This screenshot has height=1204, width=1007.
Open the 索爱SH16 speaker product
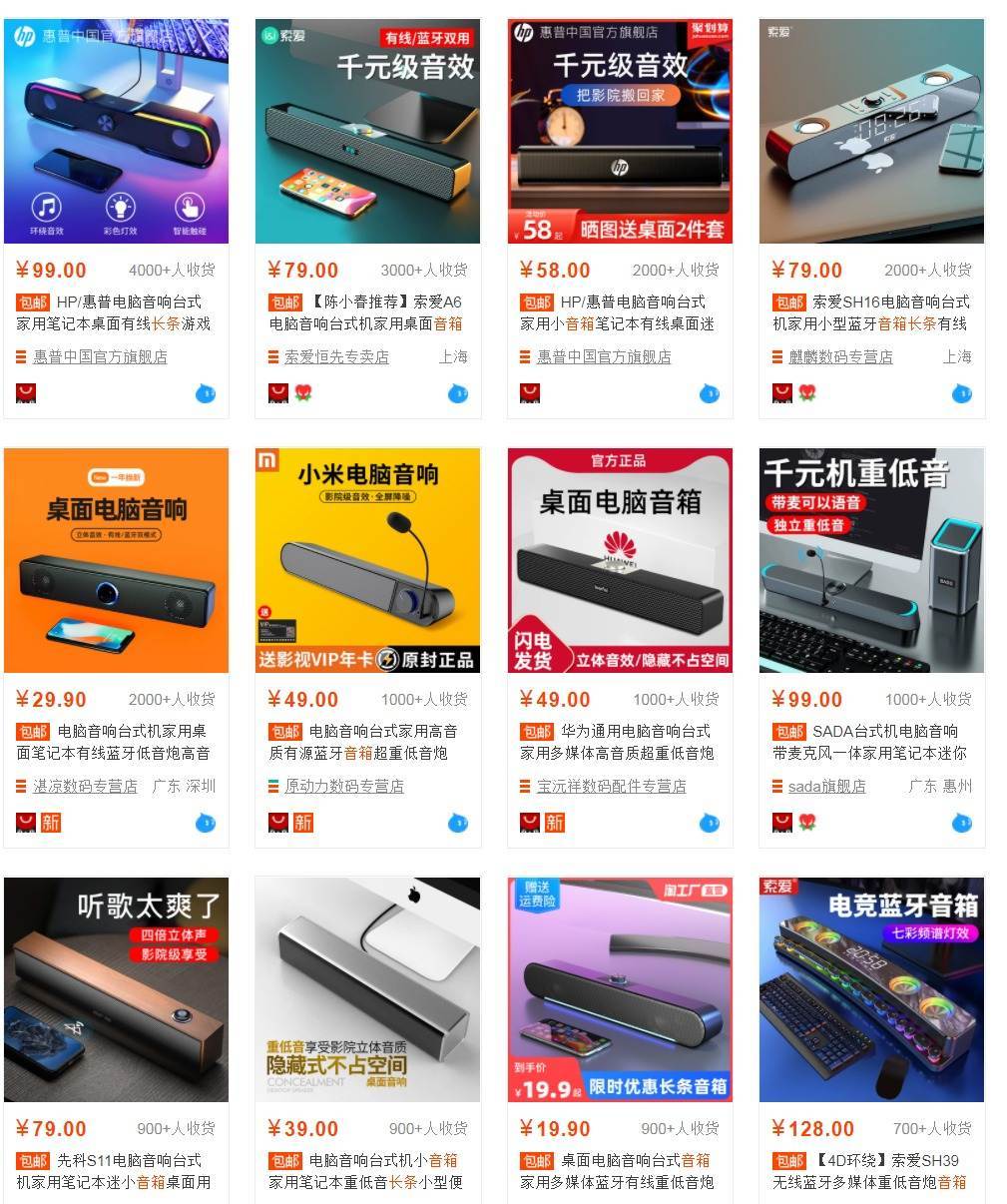coord(871,131)
